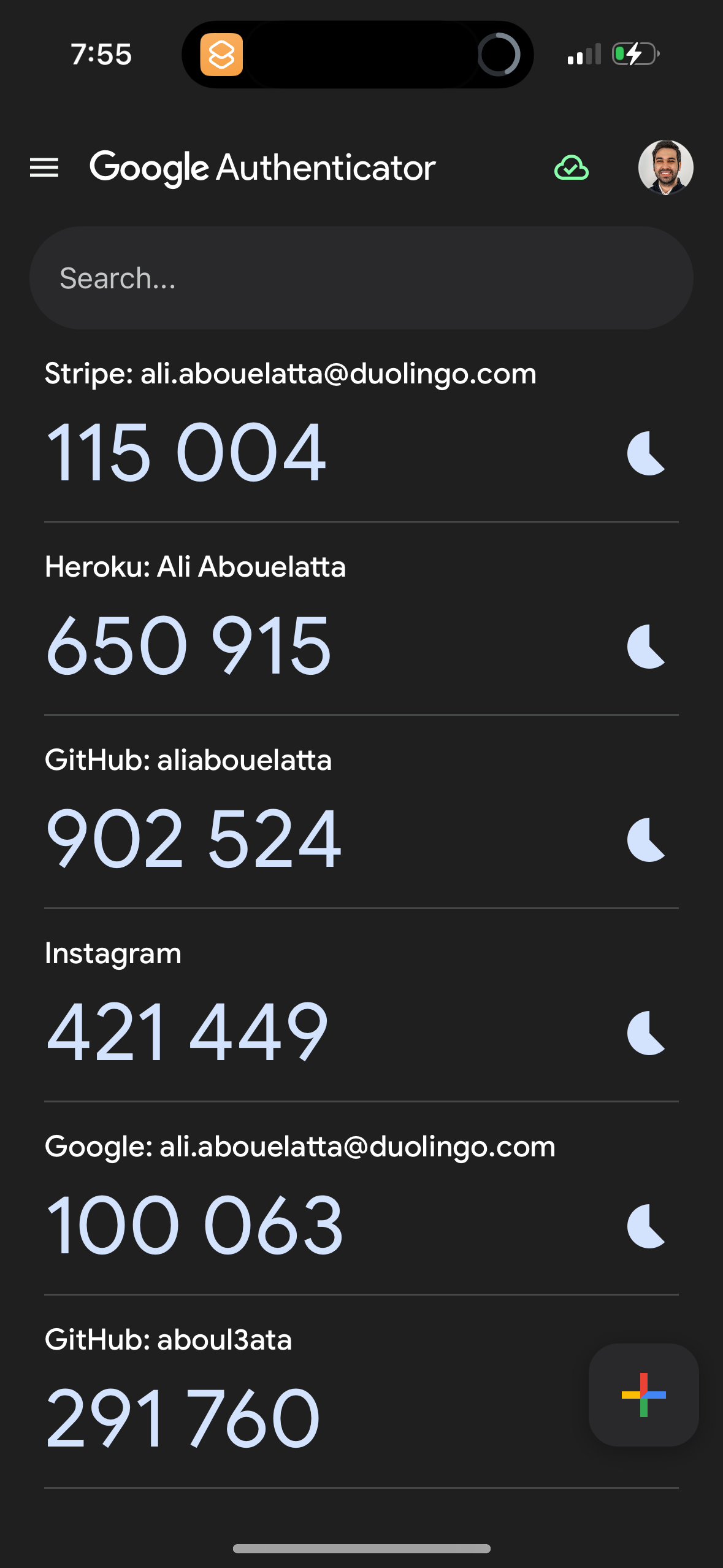Viewport: 723px width, 1568px height.
Task: Open the hamburger navigation menu
Action: coord(45,167)
